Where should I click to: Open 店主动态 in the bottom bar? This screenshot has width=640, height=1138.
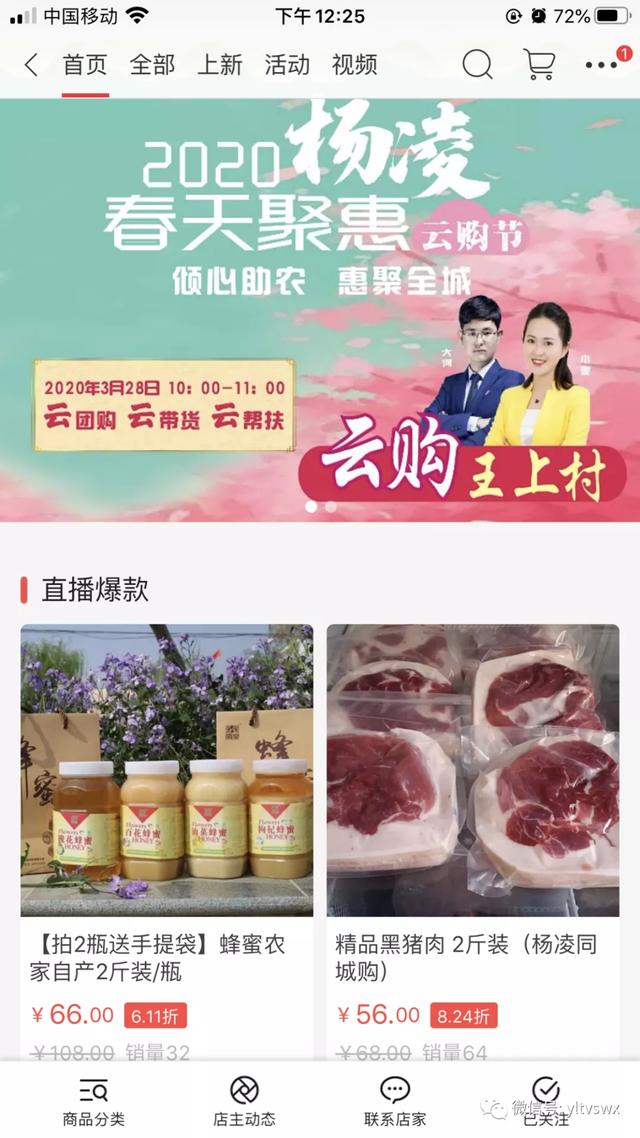244,1100
